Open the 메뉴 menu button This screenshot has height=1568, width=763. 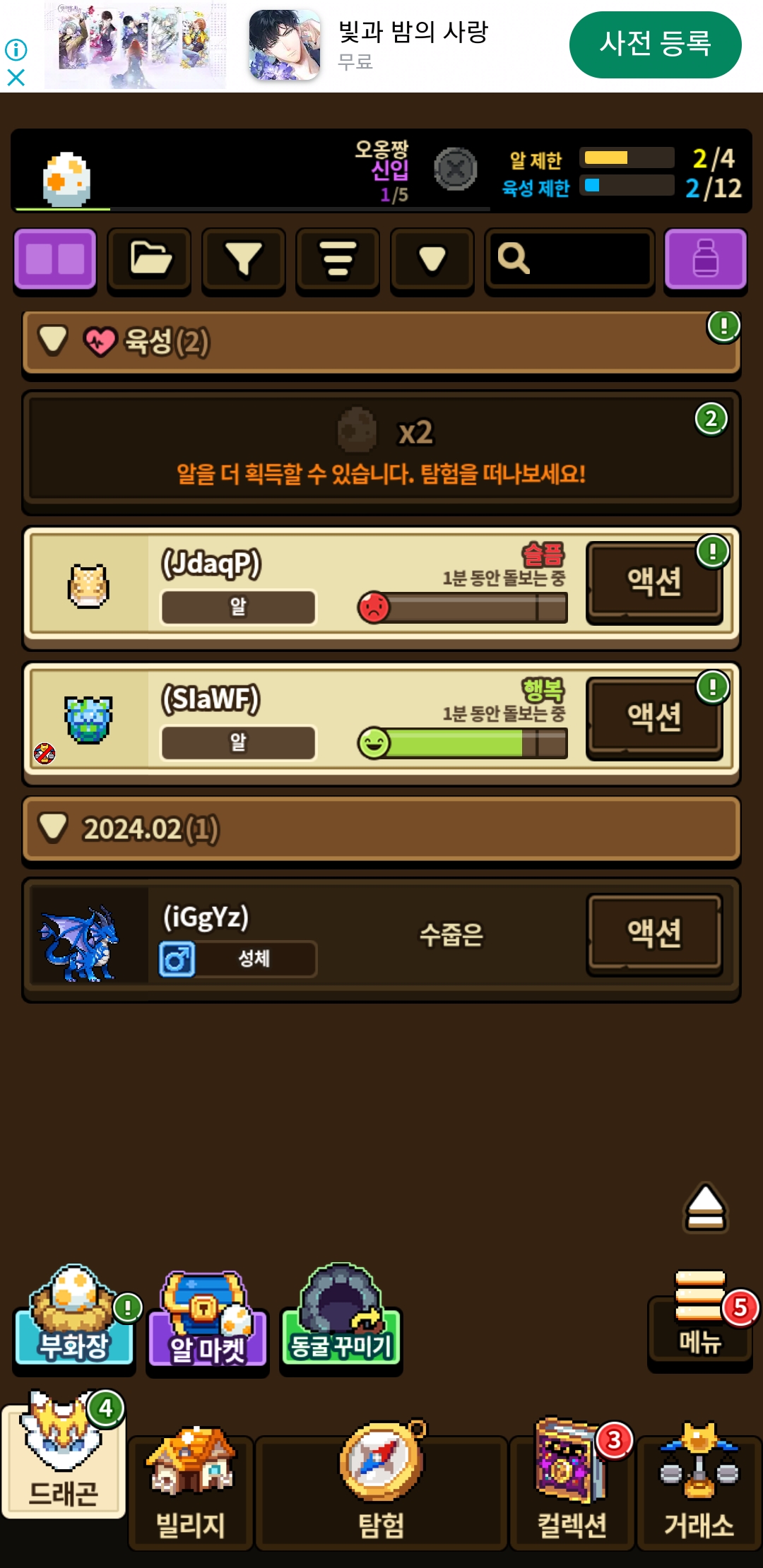699,1321
